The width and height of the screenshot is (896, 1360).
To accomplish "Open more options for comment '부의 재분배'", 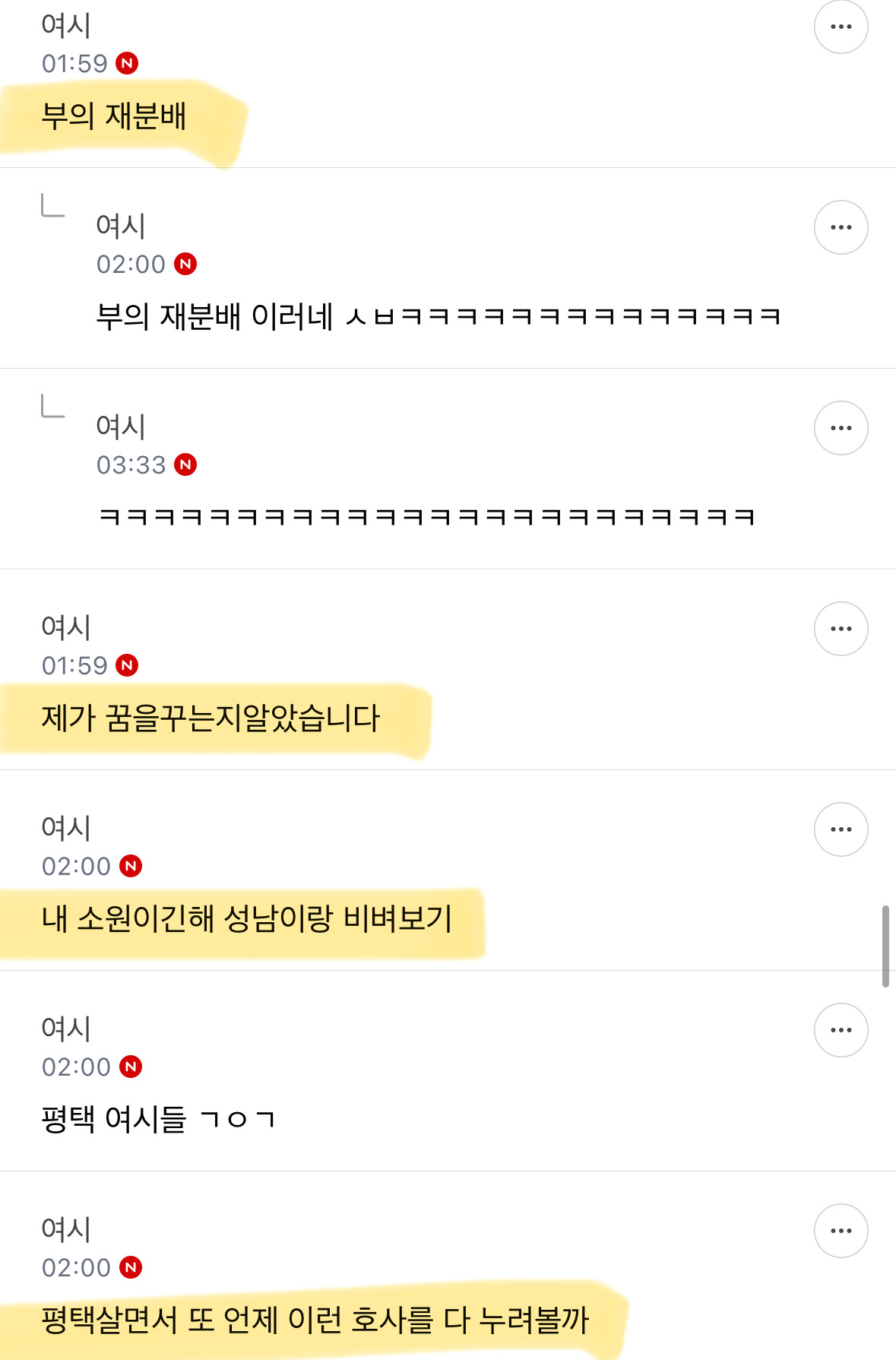I will click(x=841, y=27).
